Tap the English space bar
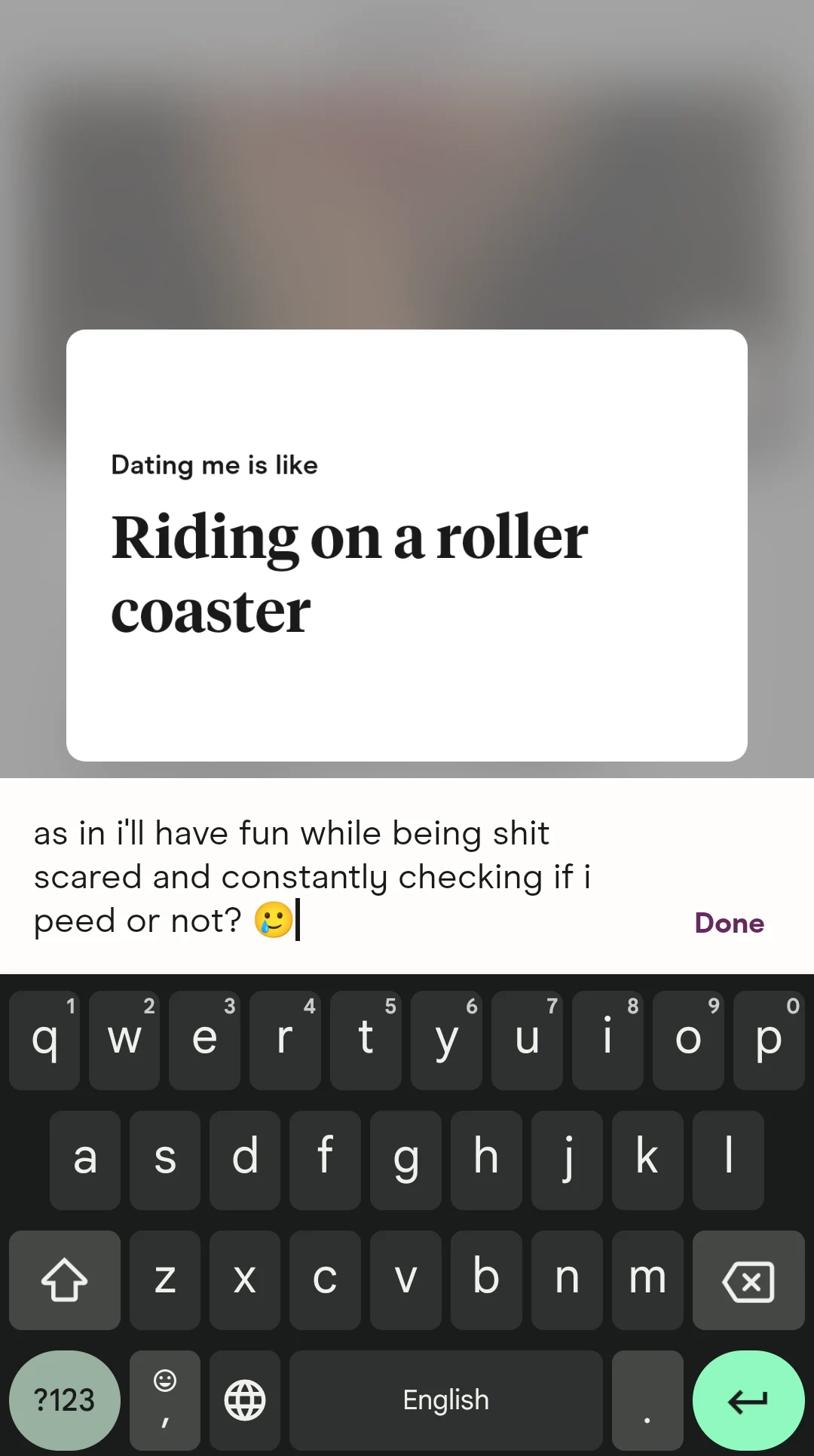 (445, 1400)
